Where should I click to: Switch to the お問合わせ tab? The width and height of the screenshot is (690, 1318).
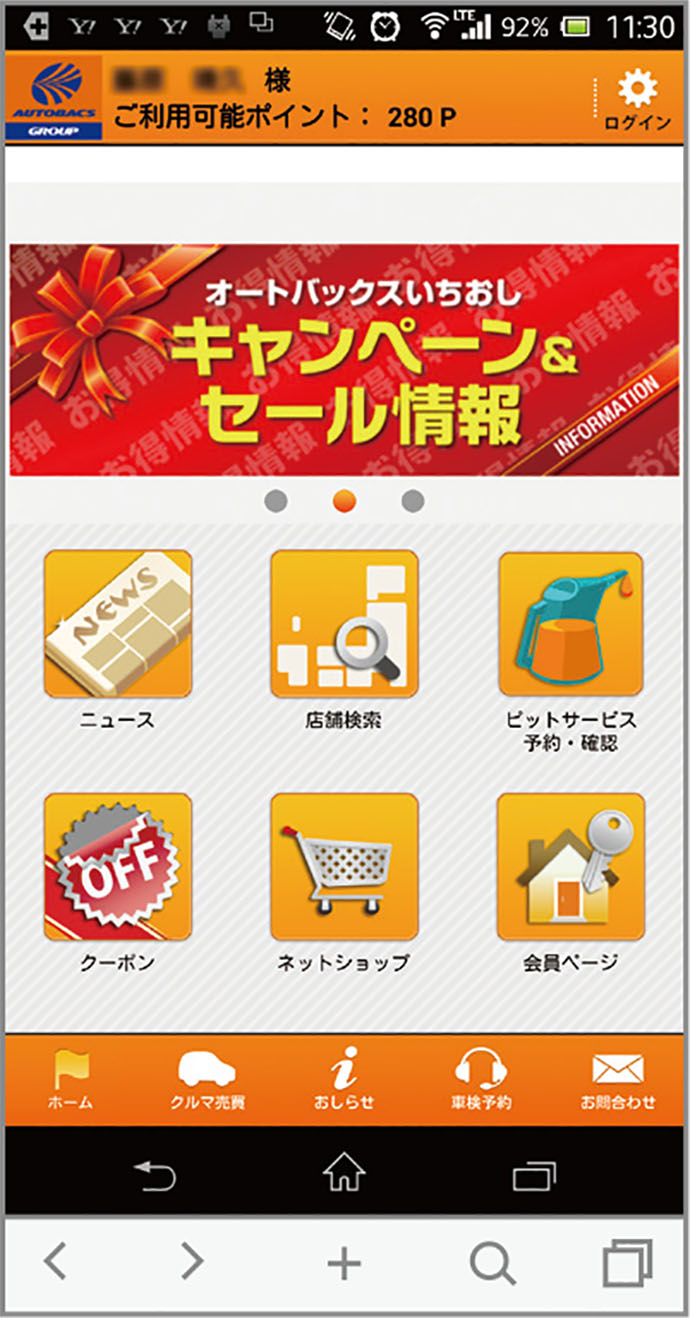[x=618, y=1080]
